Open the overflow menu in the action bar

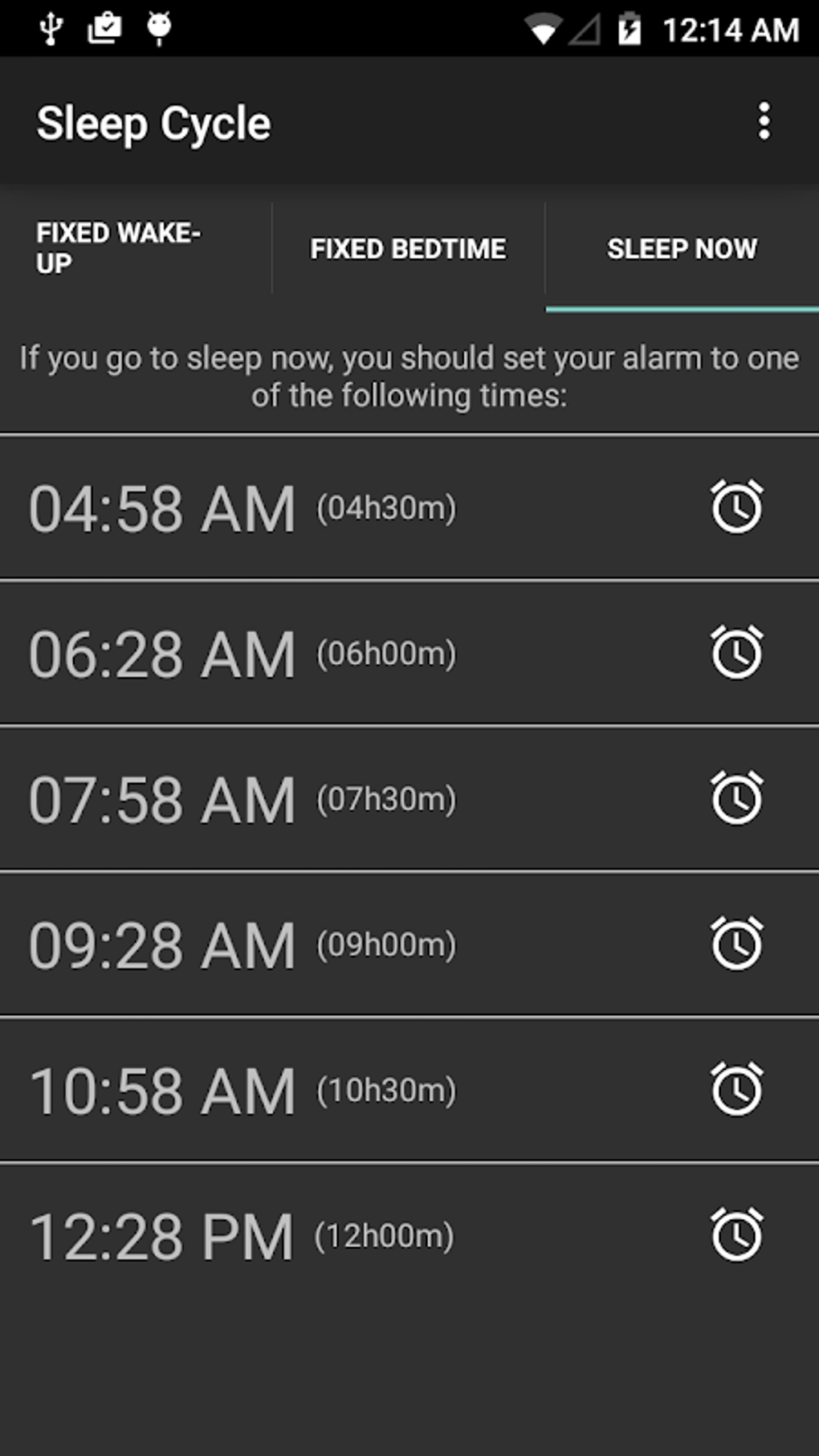(763, 122)
